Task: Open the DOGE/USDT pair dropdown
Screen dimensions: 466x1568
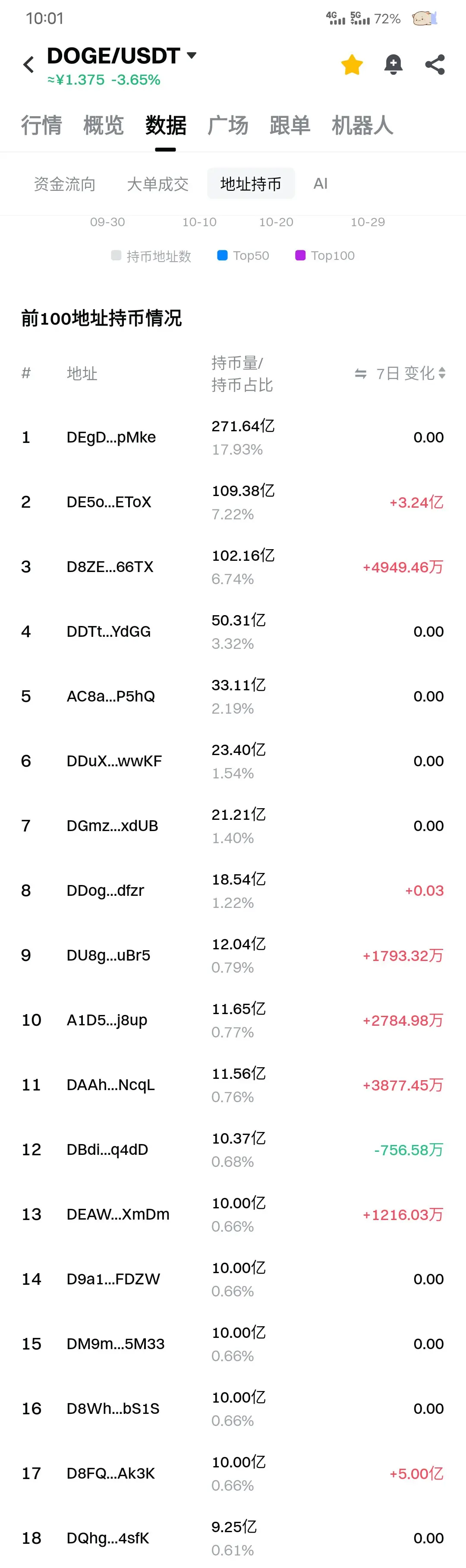Action: 192,55
